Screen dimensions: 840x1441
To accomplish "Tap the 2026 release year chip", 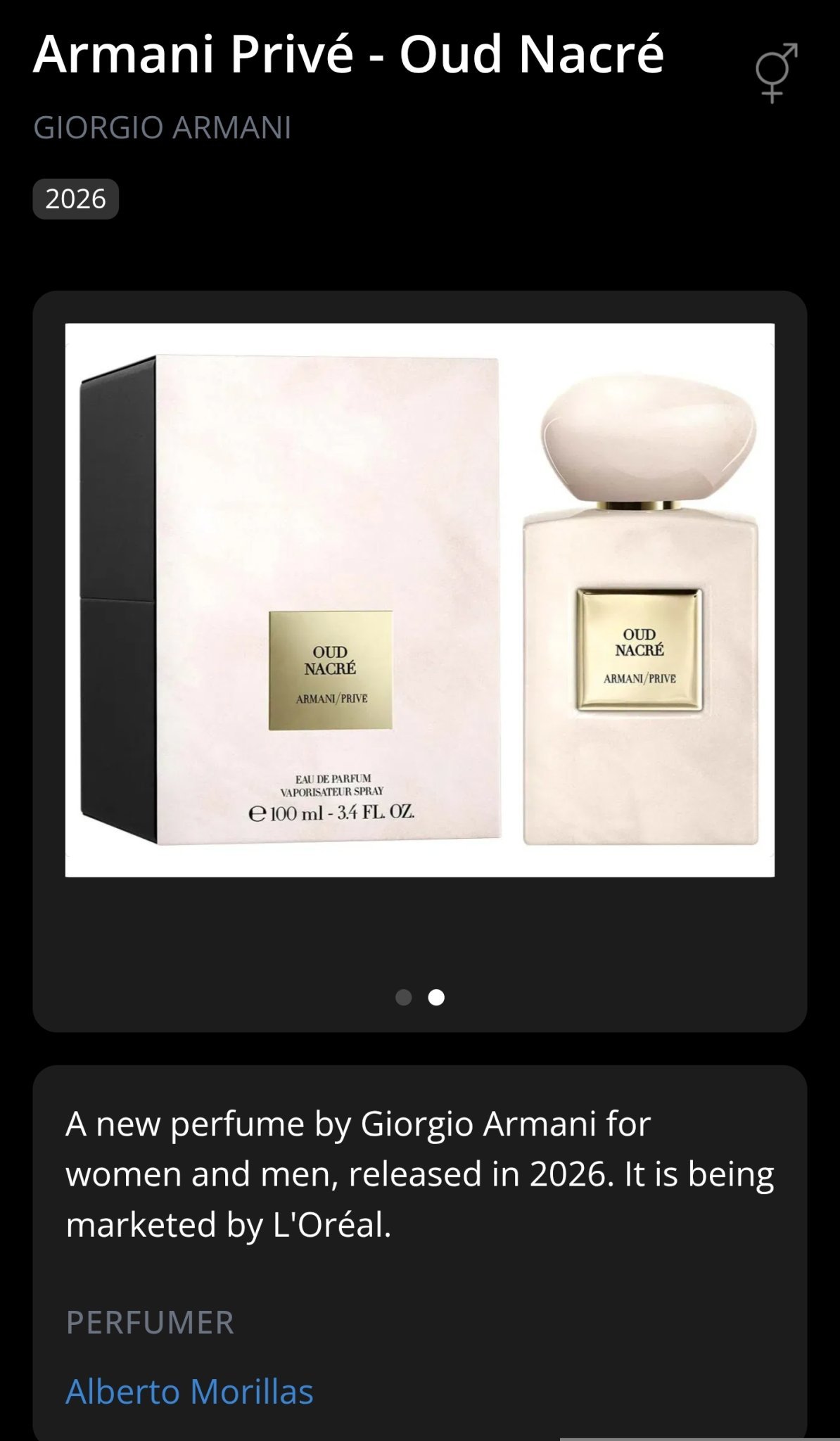I will coord(75,199).
